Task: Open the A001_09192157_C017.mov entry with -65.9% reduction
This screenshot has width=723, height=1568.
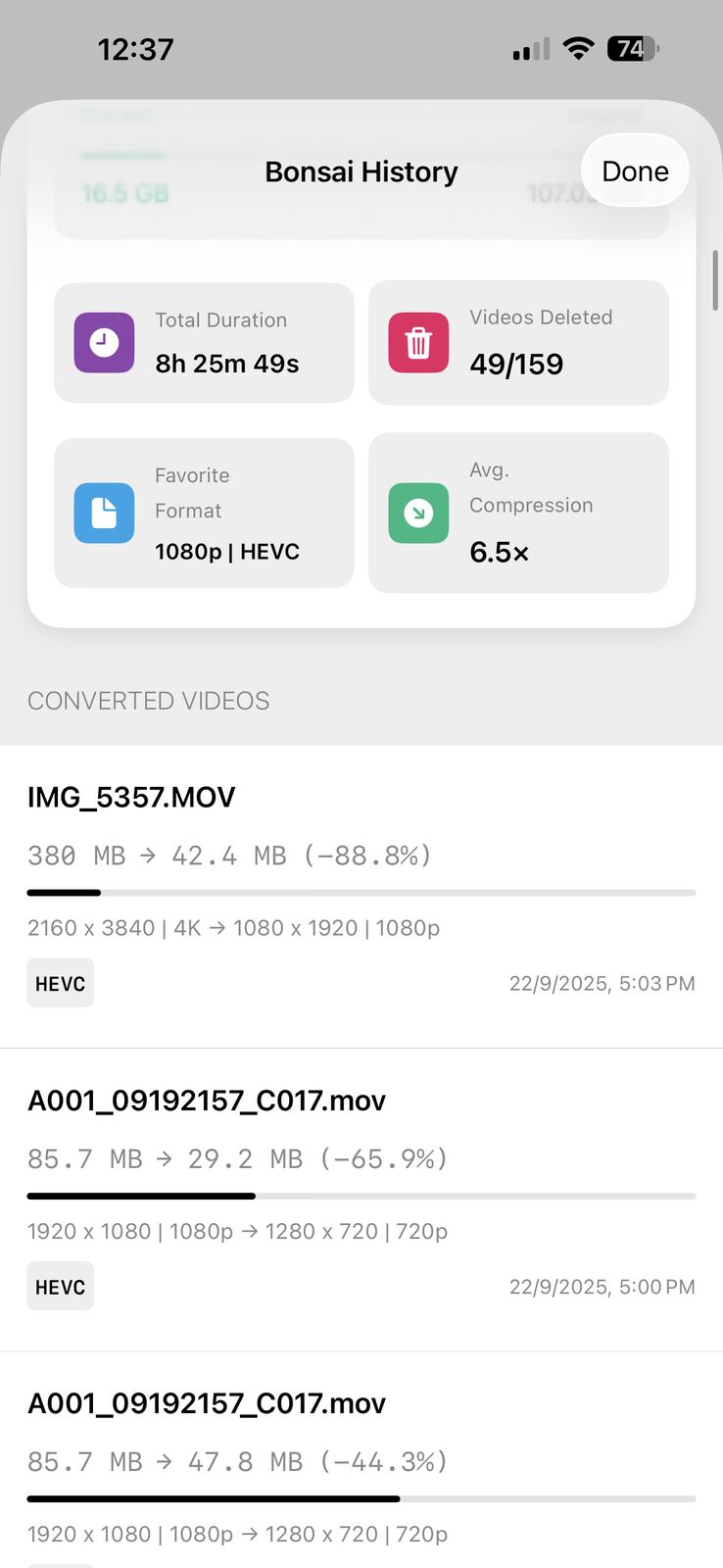Action: pyautogui.click(x=361, y=1198)
